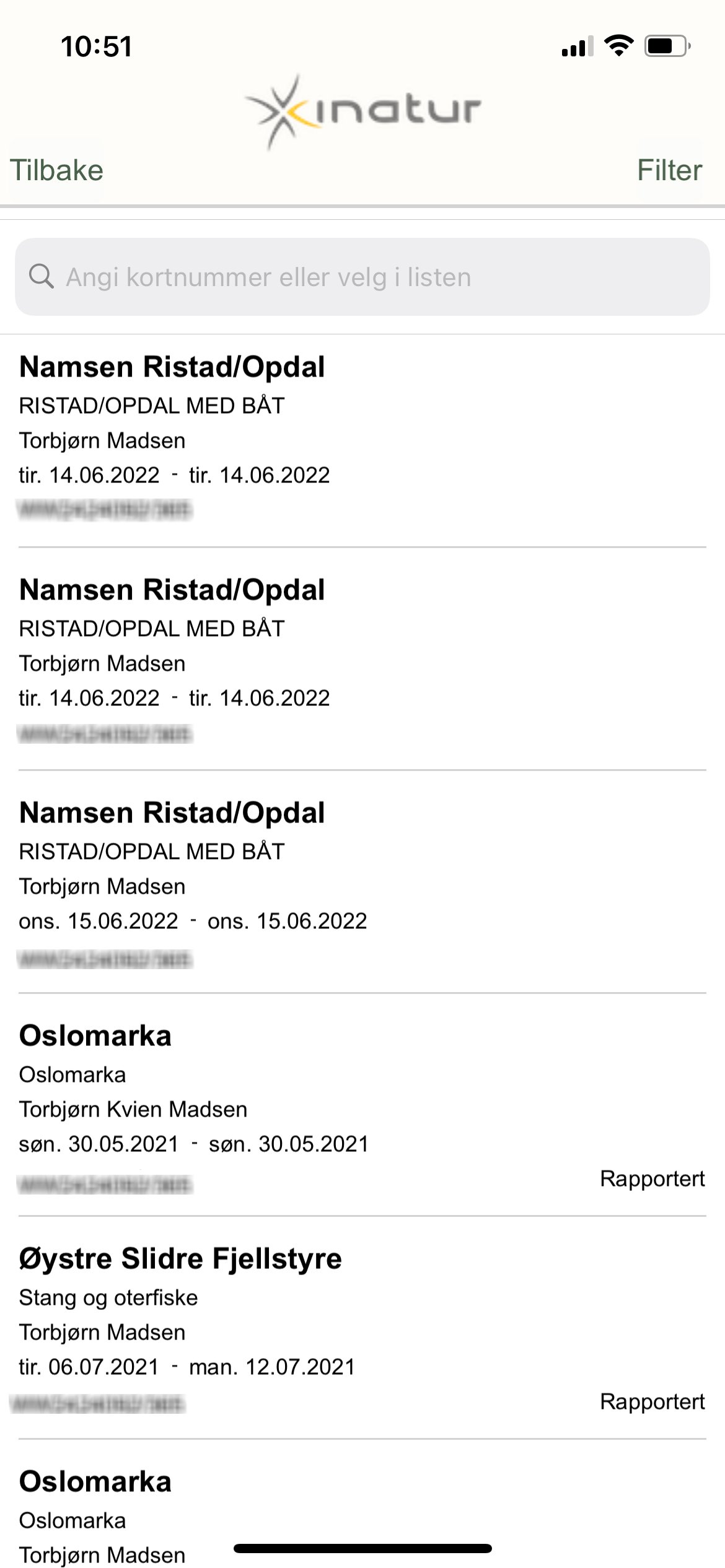Viewport: 725px width, 1568px height.
Task: Open the Oslomarka card dated søn. 30.05.2021
Action: pyautogui.click(x=362, y=1105)
